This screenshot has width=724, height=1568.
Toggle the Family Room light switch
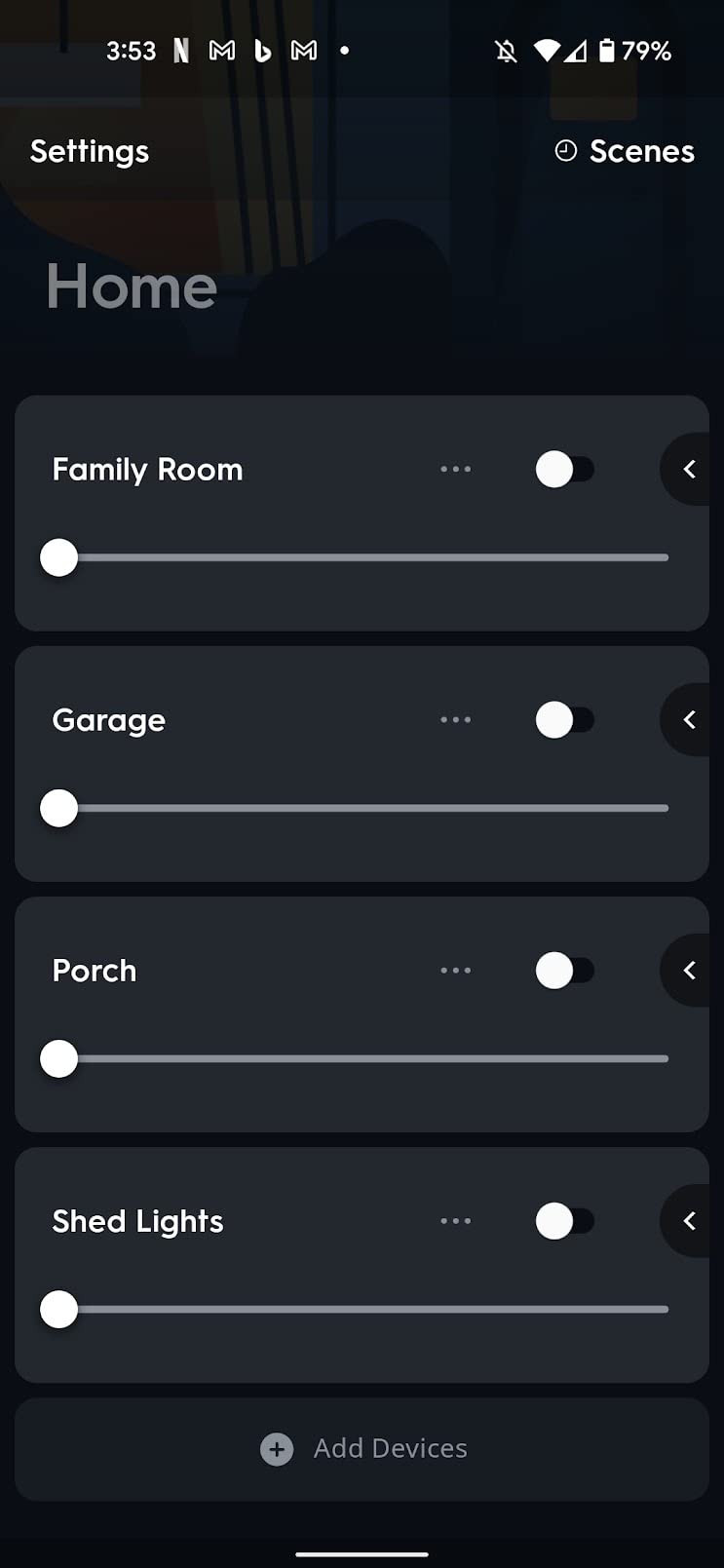564,470
